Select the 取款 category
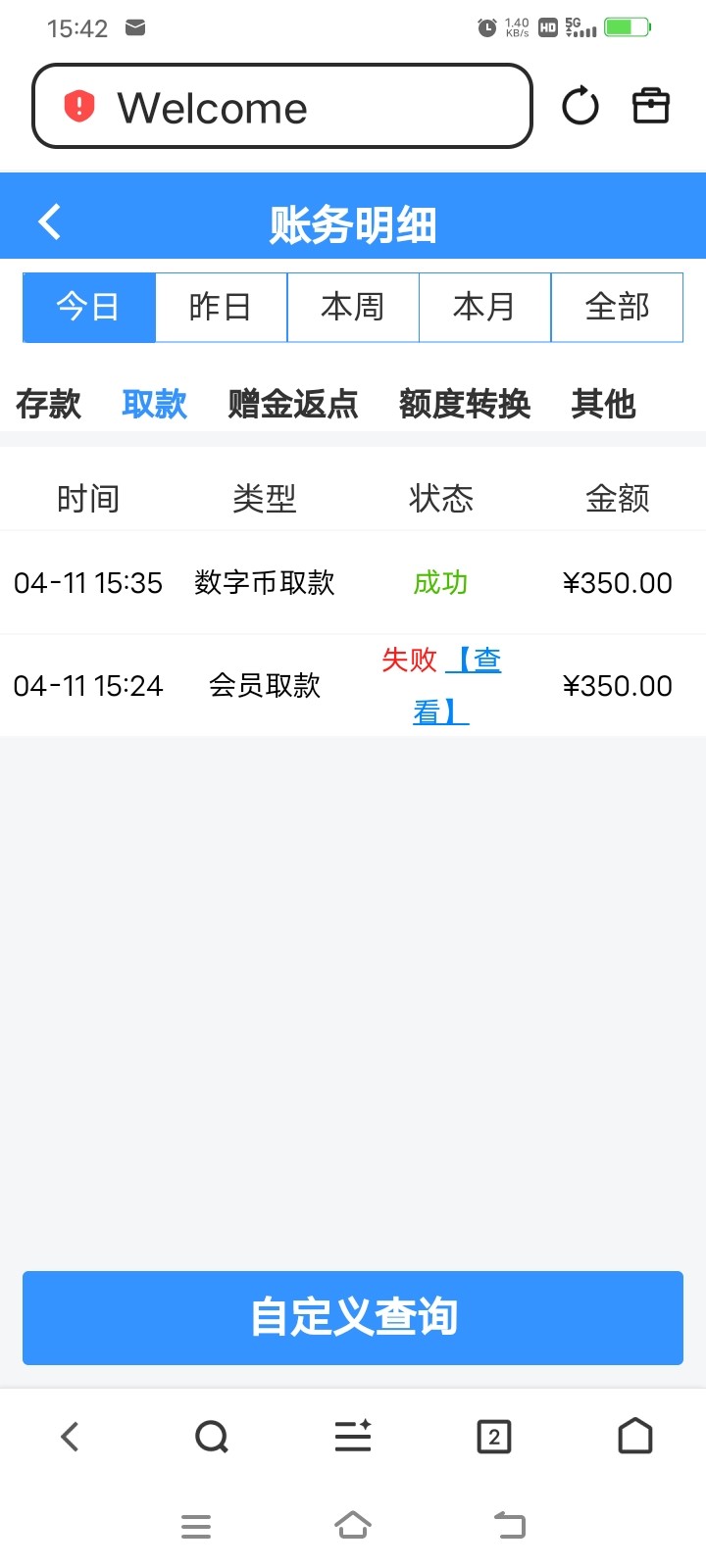 tap(154, 404)
